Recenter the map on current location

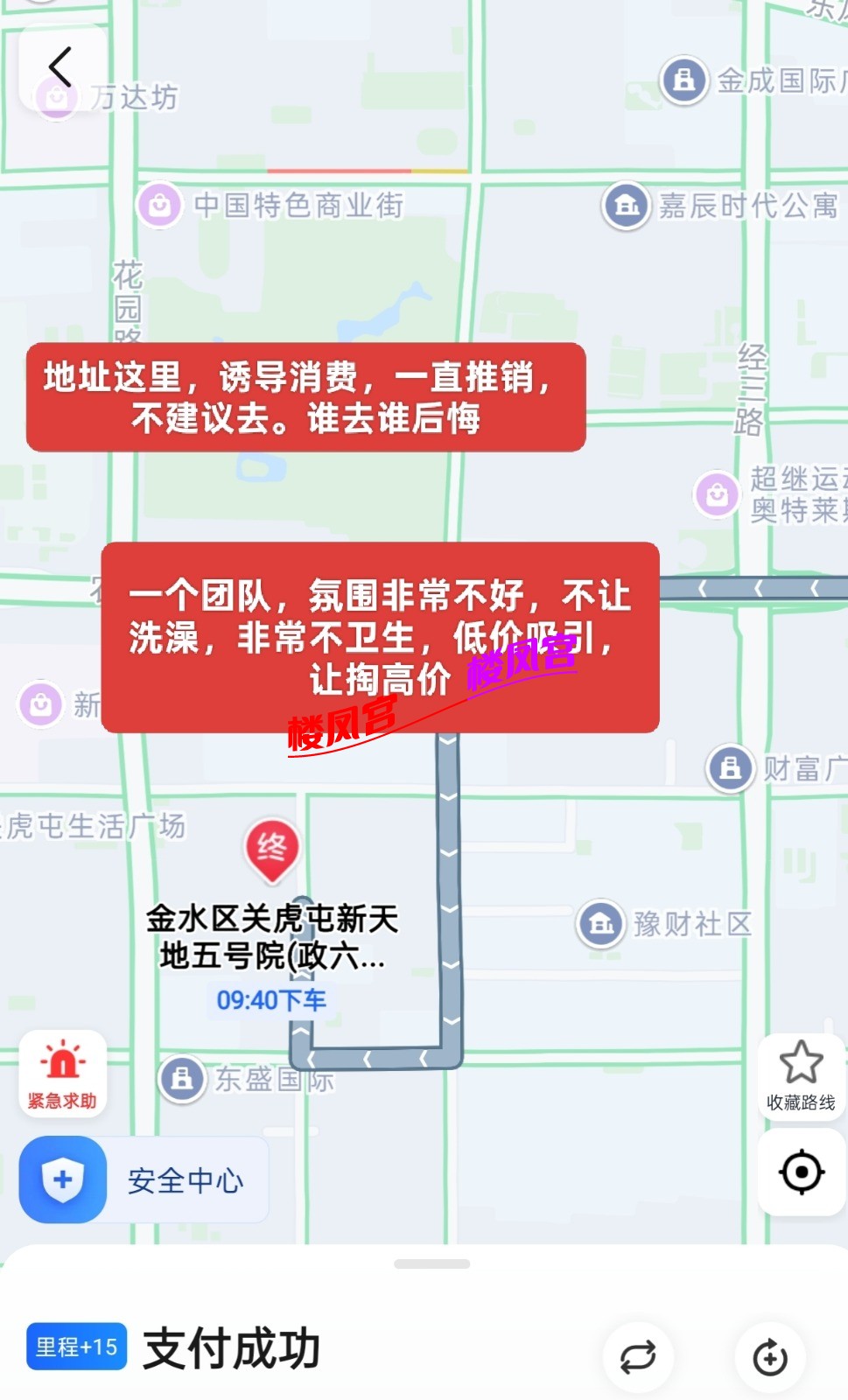click(801, 1172)
